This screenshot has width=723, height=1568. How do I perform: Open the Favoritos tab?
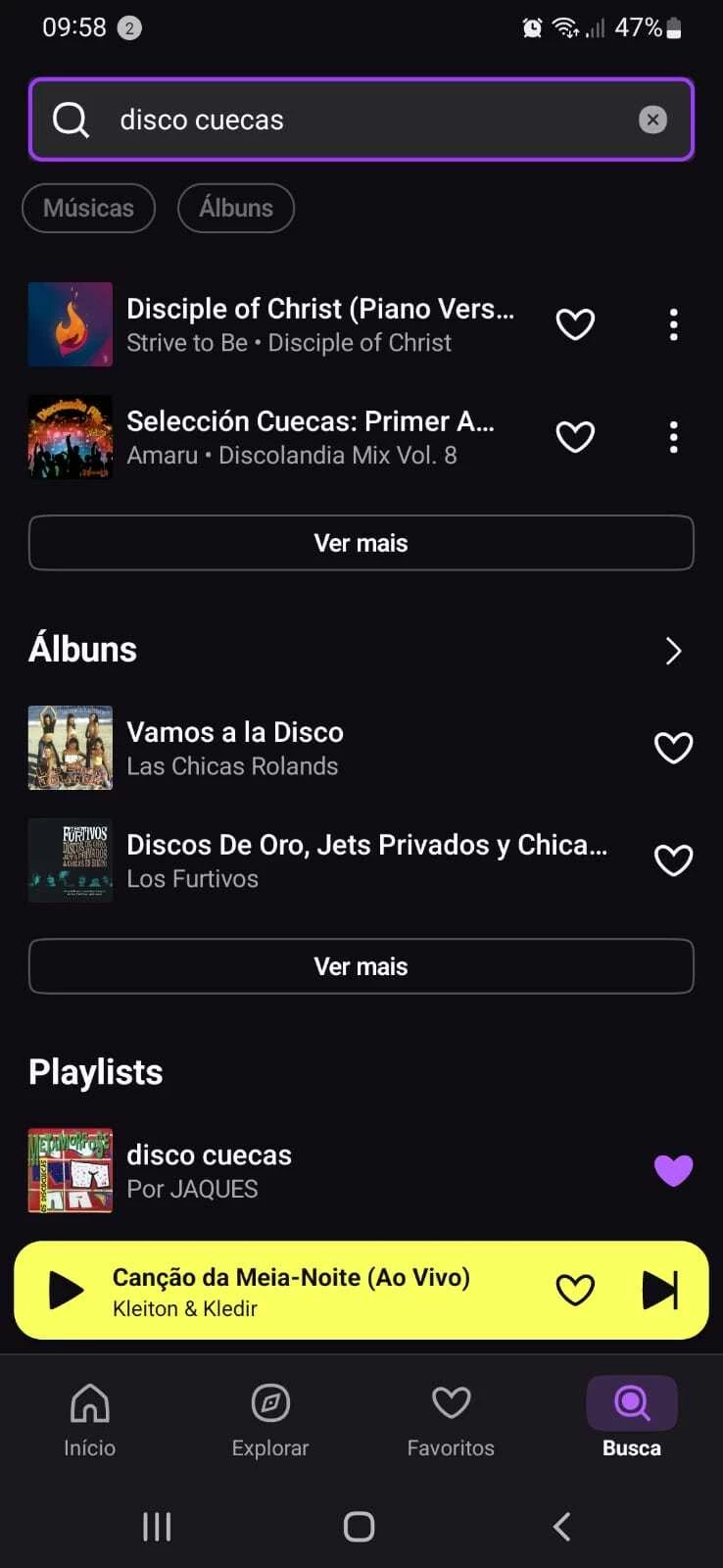[451, 1419]
